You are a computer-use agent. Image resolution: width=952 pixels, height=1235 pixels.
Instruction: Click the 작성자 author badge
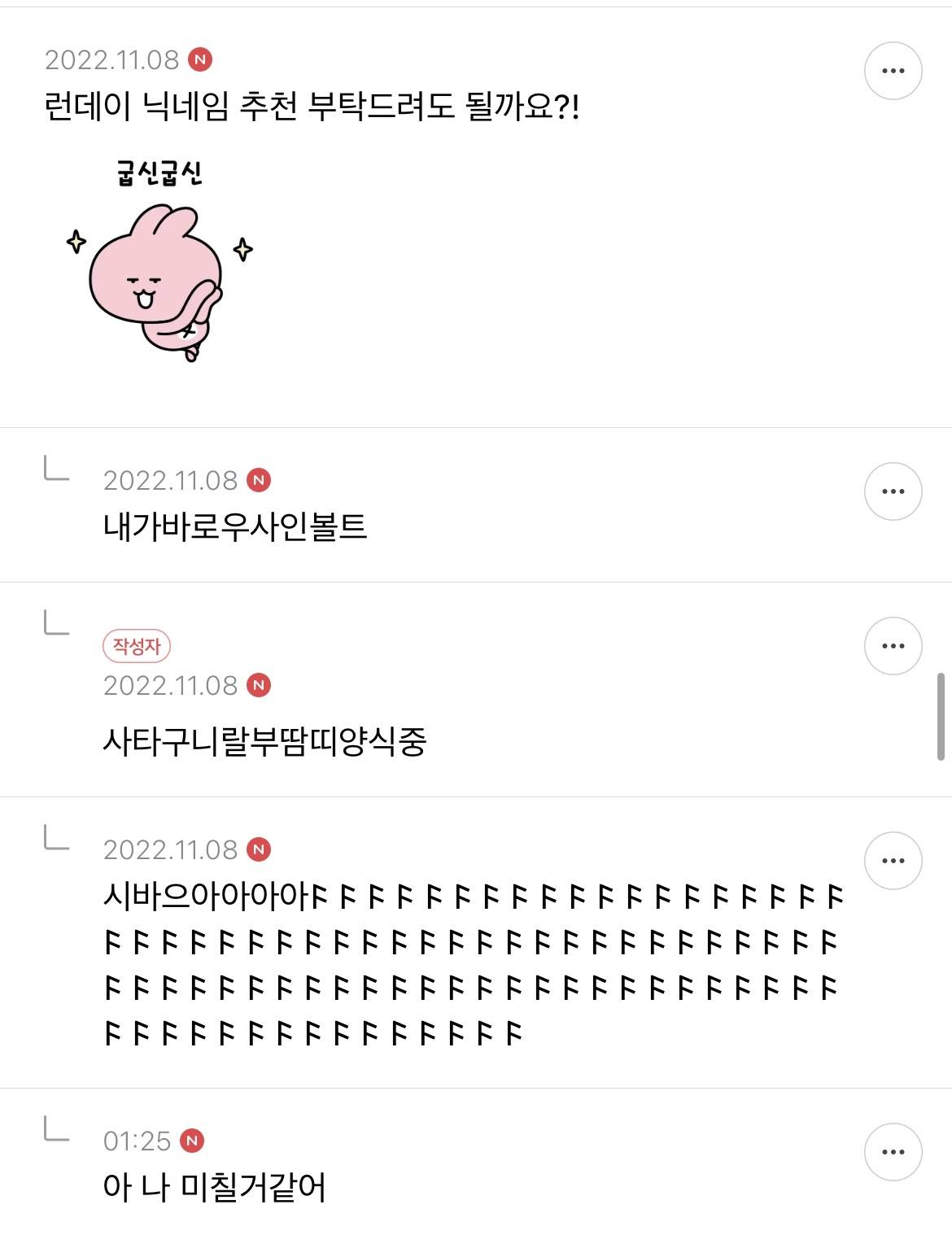click(x=135, y=646)
